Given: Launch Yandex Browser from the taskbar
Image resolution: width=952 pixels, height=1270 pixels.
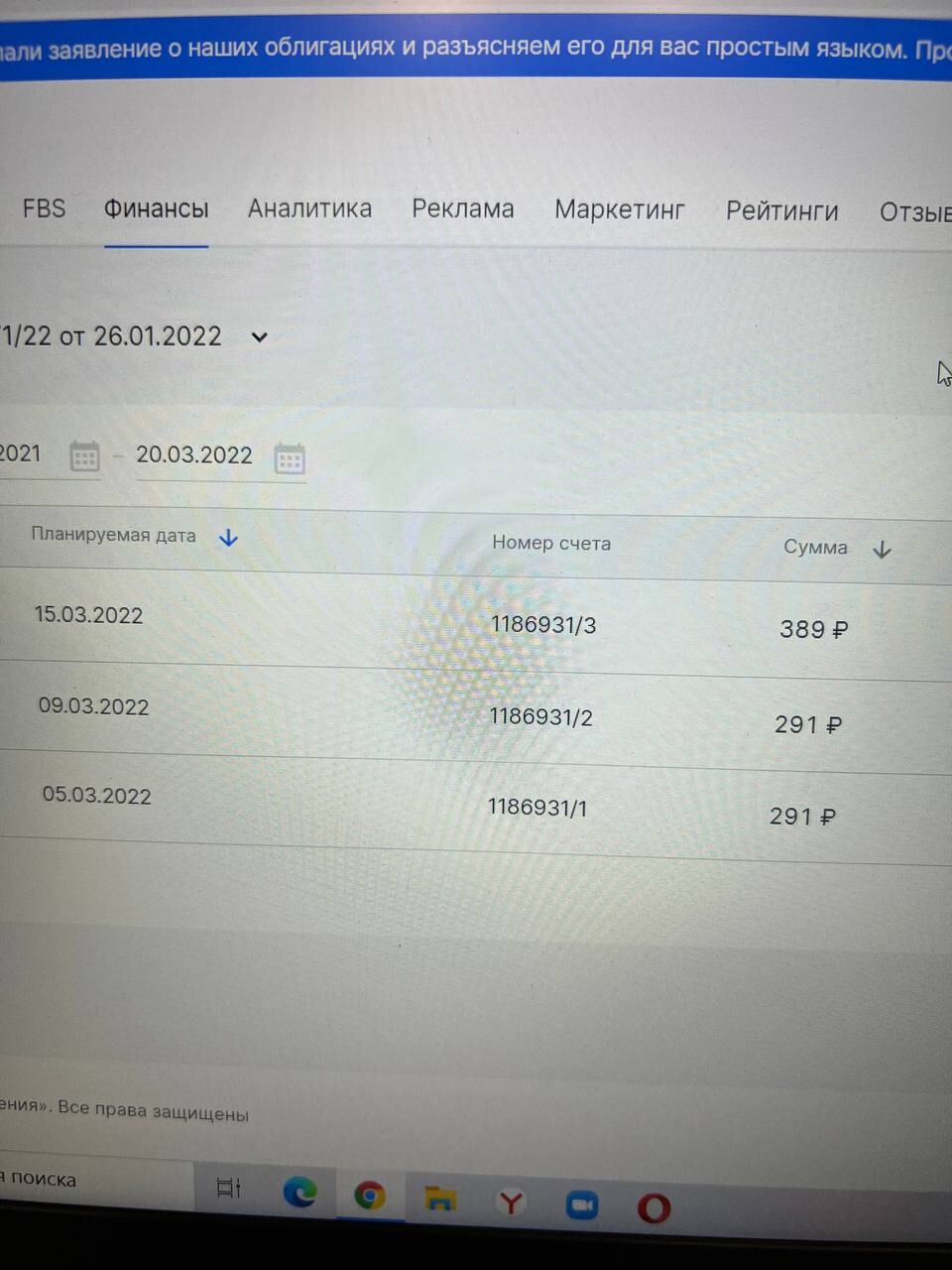Looking at the screenshot, I should click(511, 1204).
